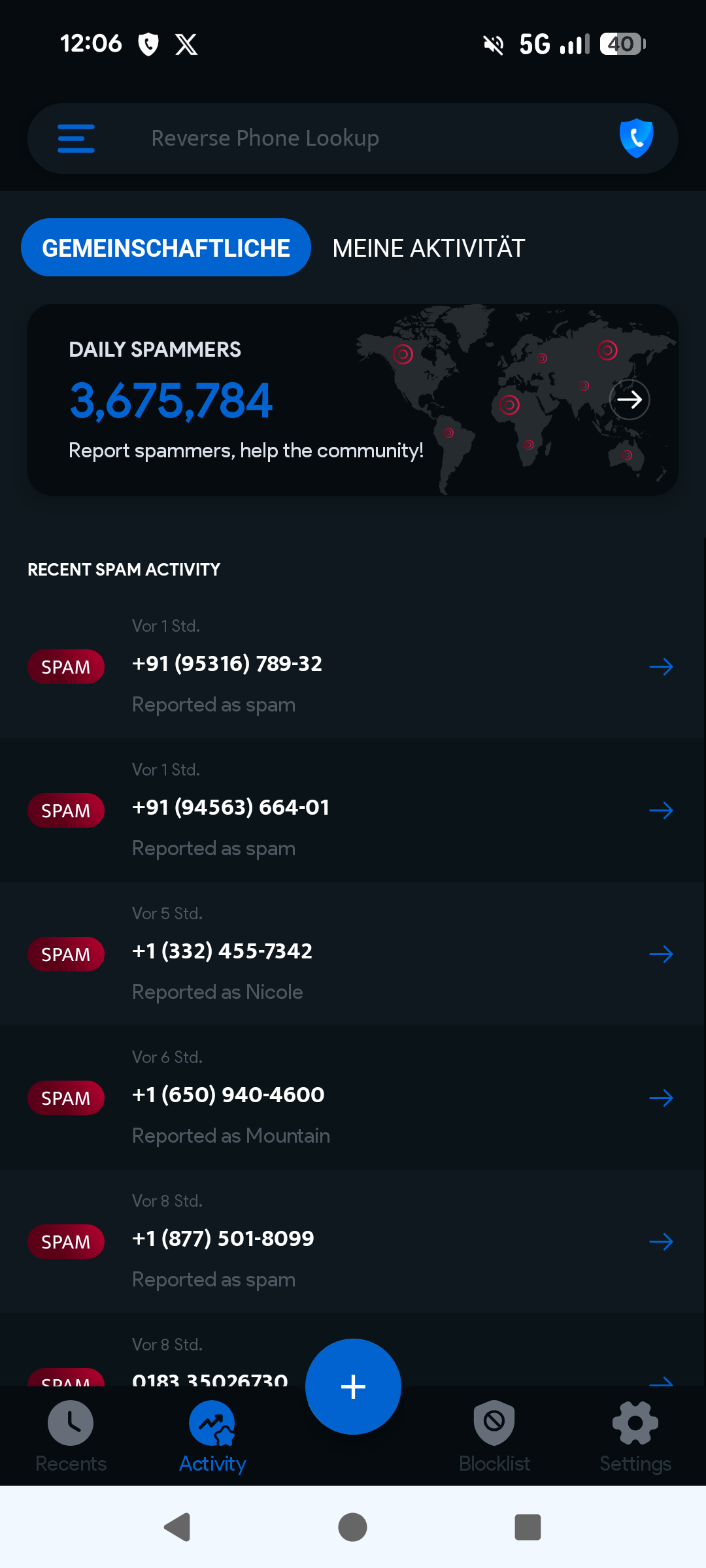706x1568 pixels.
Task: Tap the SPAM badge for +91 (94563) 664-01
Action: [65, 810]
